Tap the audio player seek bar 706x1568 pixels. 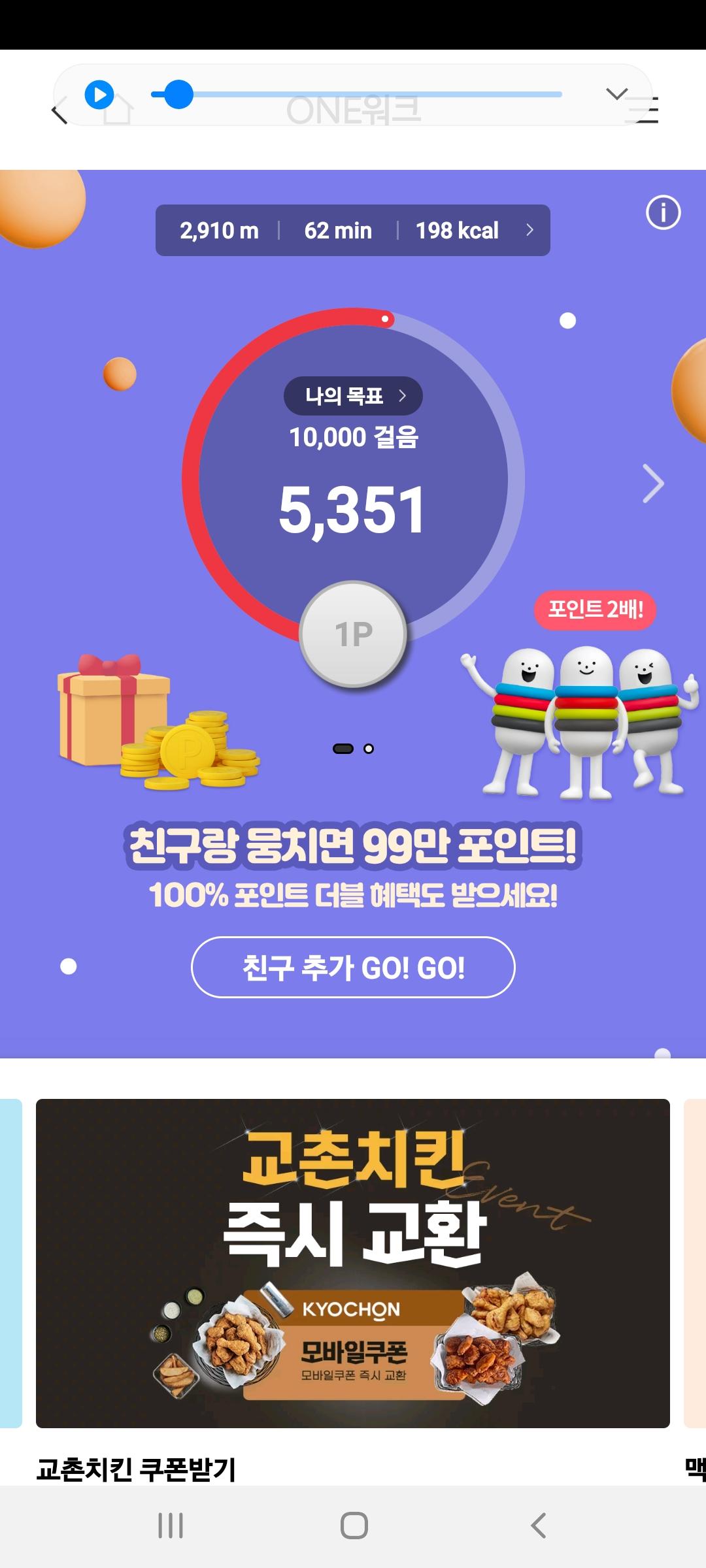click(366, 95)
